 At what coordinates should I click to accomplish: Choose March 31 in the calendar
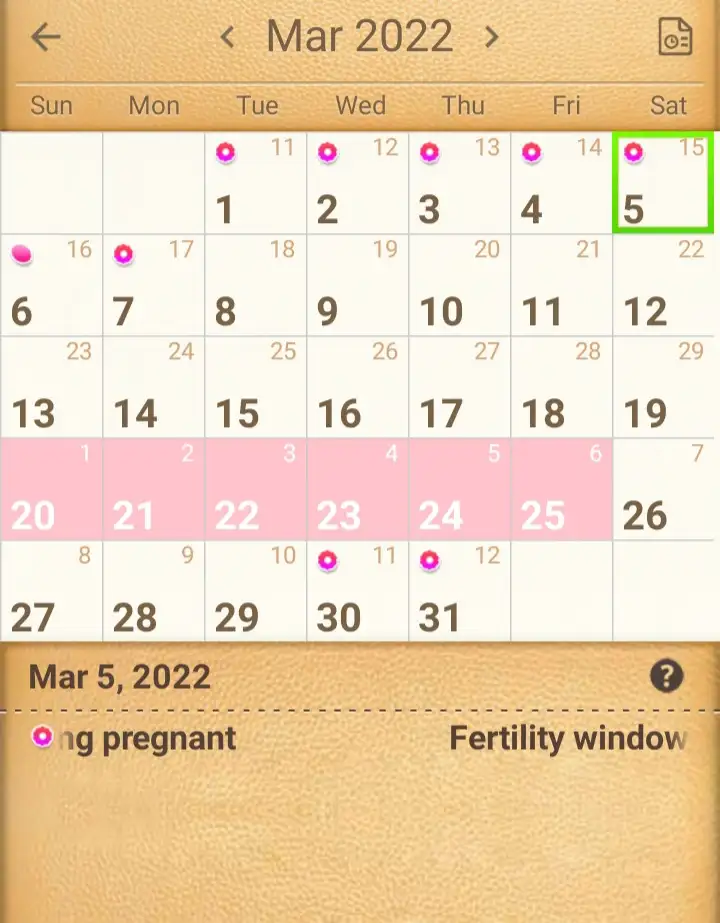[459, 592]
